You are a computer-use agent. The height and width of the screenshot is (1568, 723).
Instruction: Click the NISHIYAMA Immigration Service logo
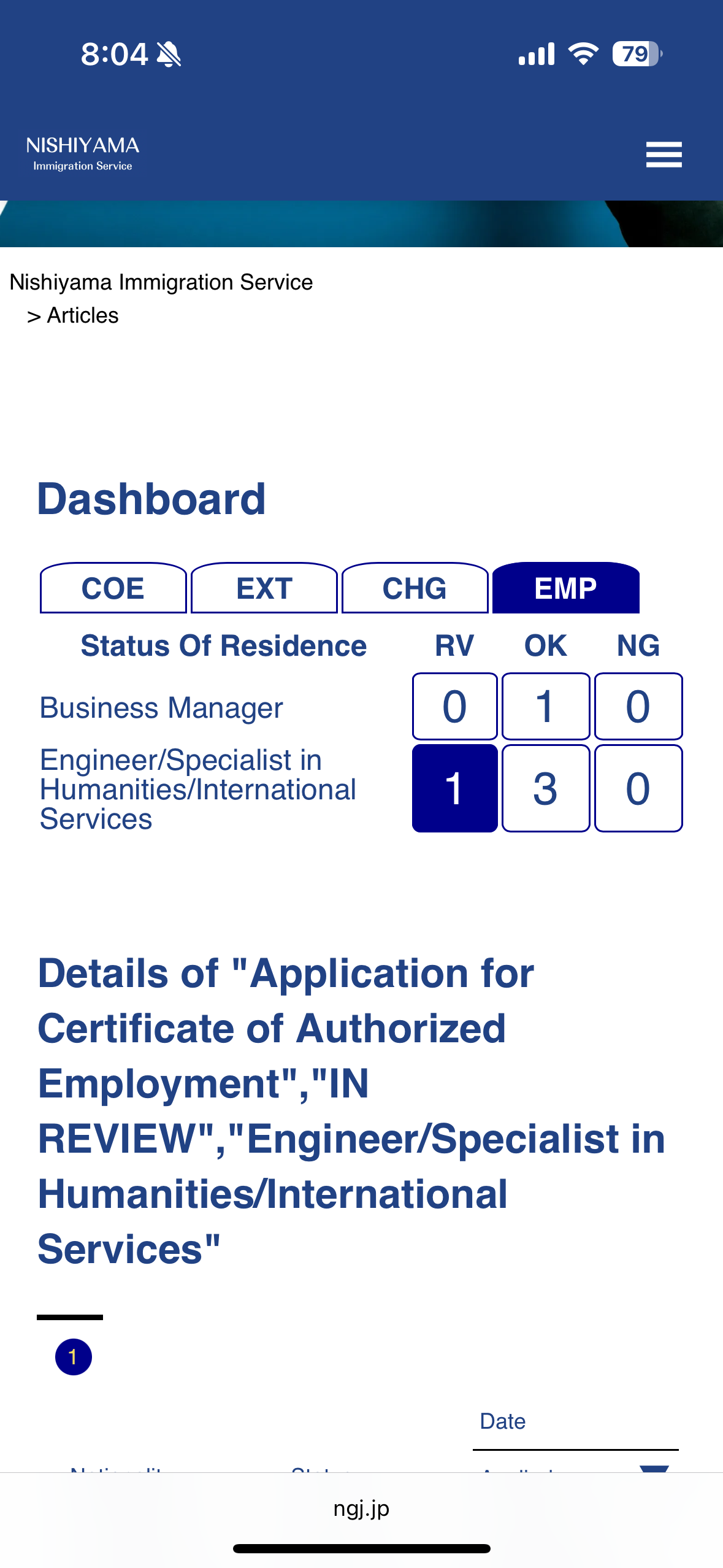pos(82,152)
